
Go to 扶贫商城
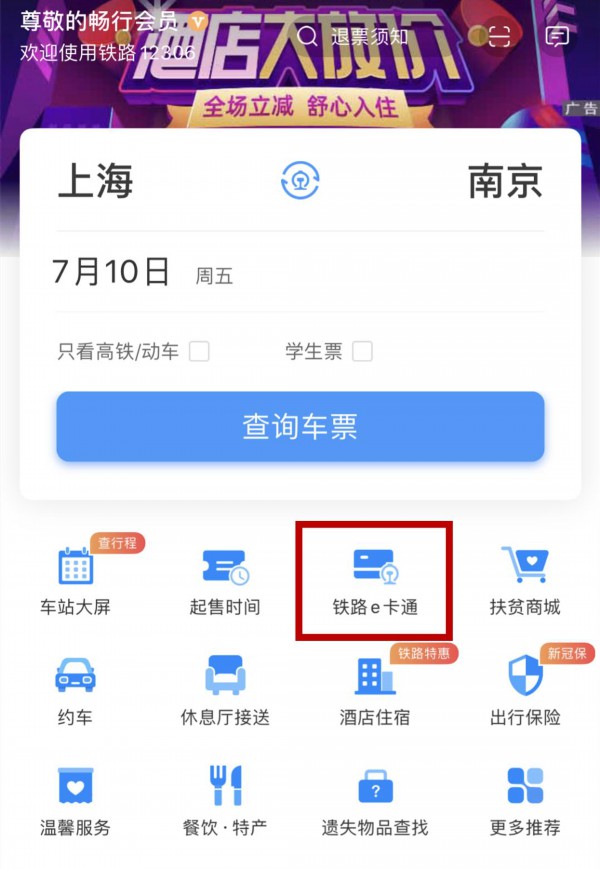click(x=524, y=581)
